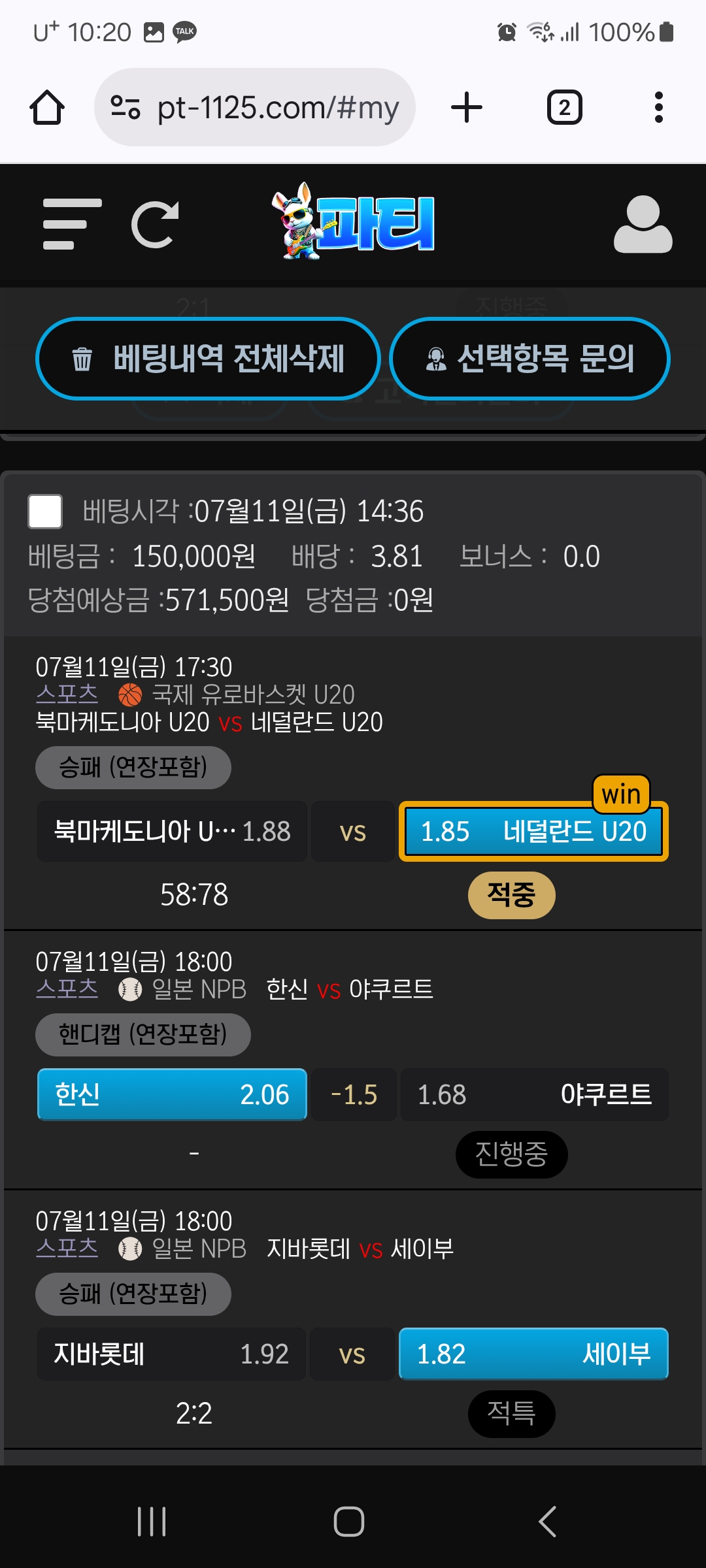This screenshot has height=1568, width=706.
Task: Tap the browser home icon
Action: coord(47,107)
